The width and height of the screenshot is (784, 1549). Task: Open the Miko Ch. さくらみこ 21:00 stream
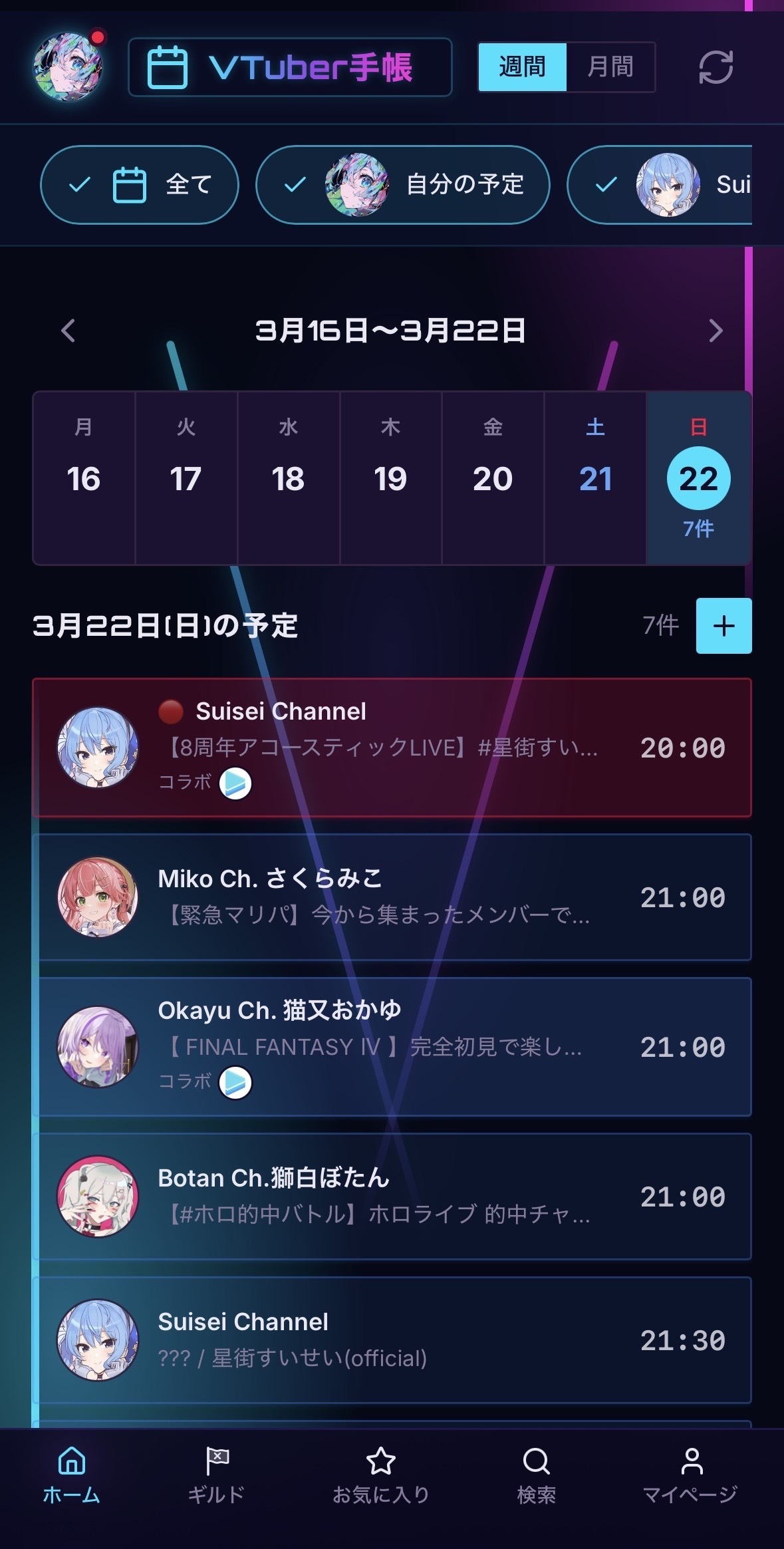pos(392,897)
